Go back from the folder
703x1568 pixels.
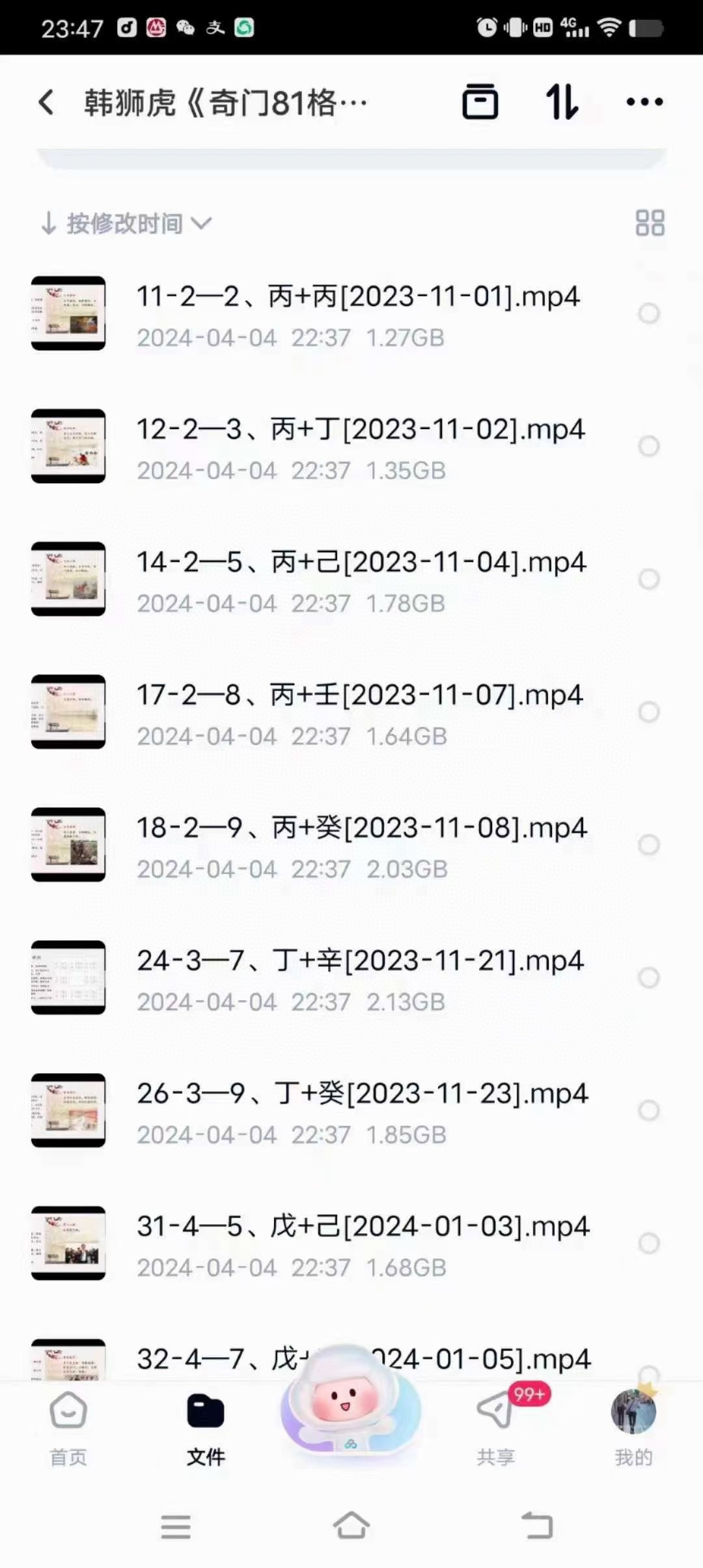click(x=46, y=102)
